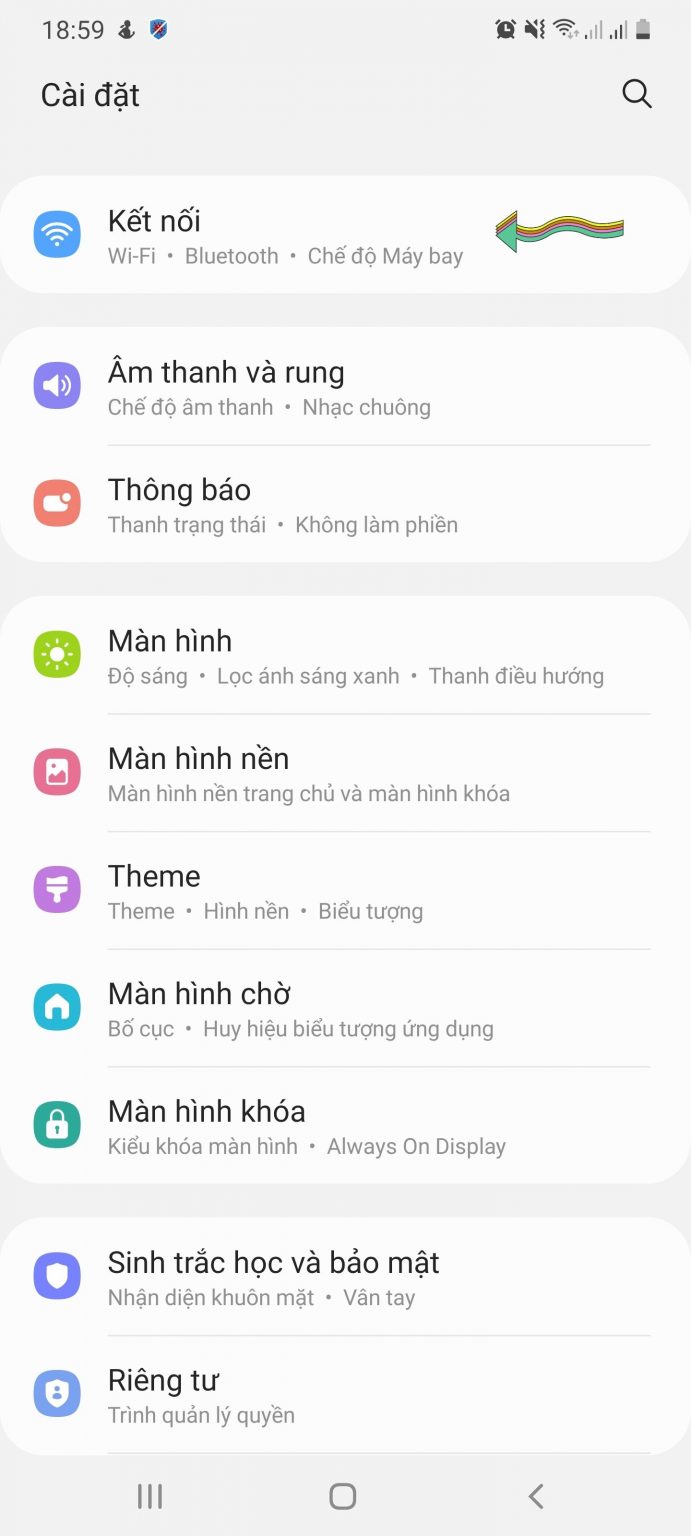Show recent apps

(x=150, y=1496)
